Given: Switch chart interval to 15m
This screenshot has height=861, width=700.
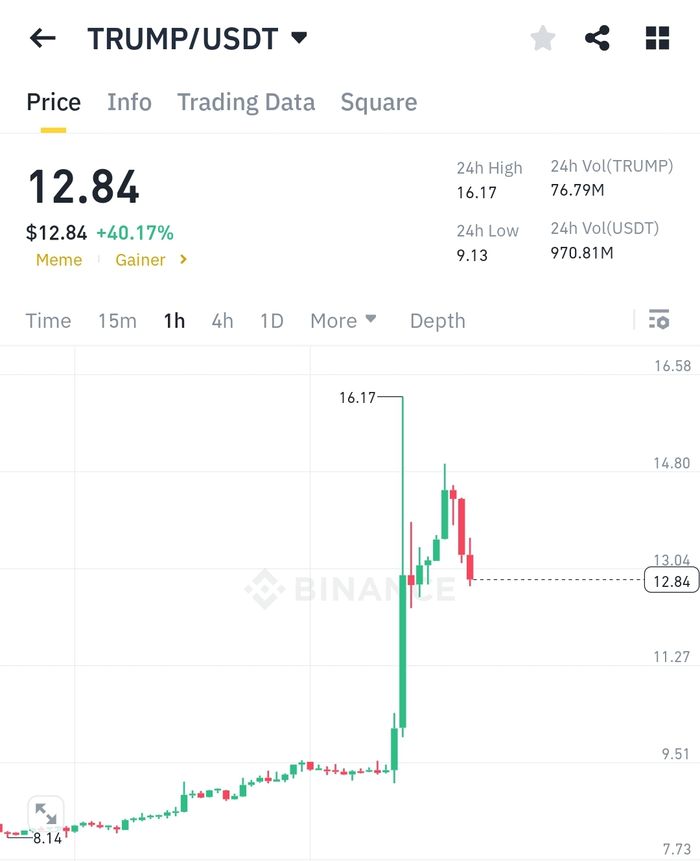Looking at the screenshot, I should click(117, 321).
